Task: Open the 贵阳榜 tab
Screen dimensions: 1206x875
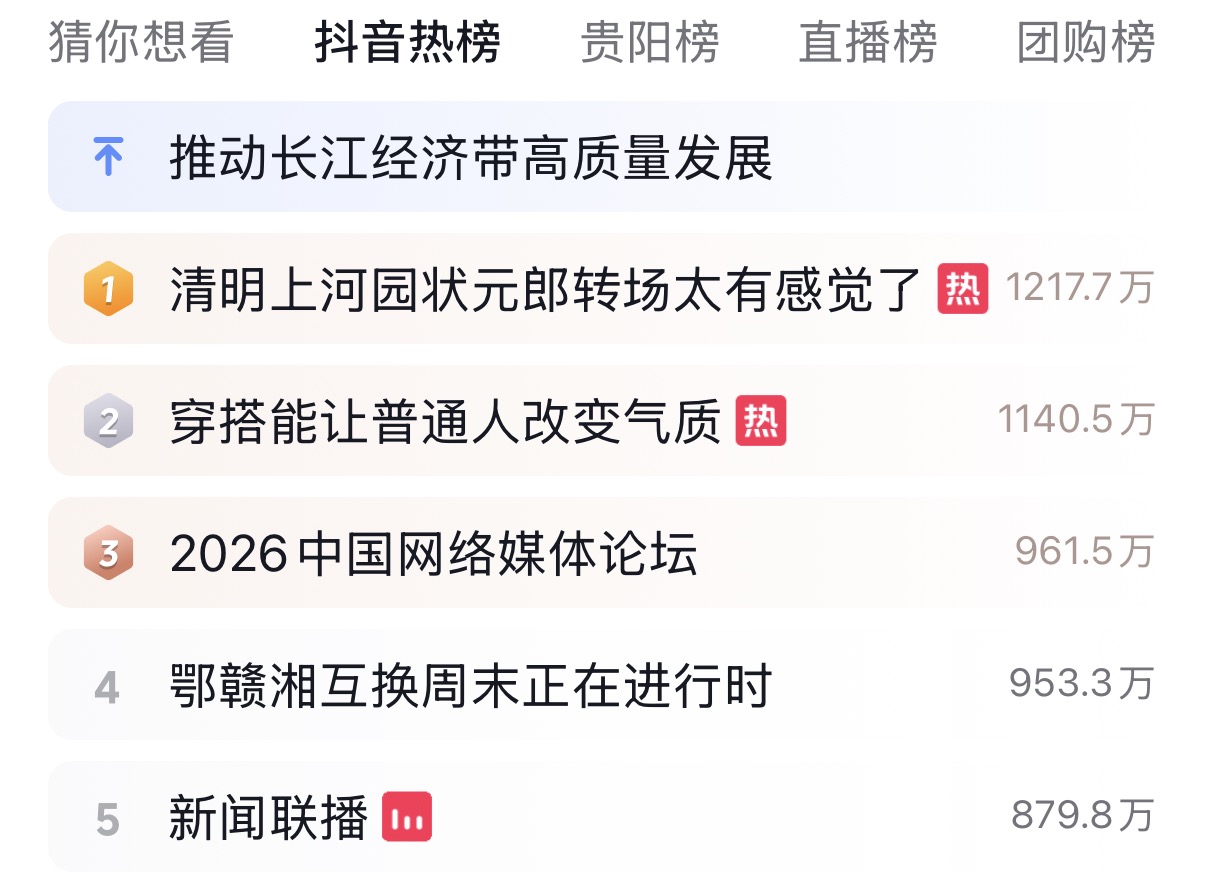Action: (x=649, y=43)
